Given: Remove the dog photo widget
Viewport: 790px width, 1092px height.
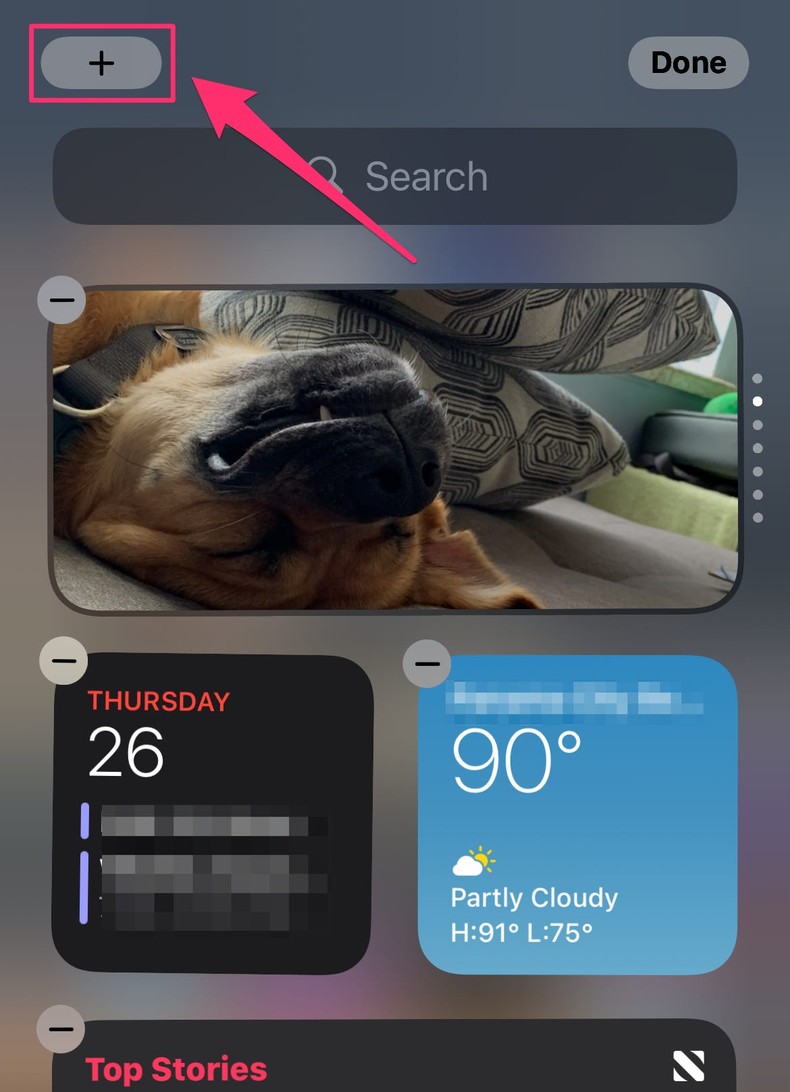Looking at the screenshot, I should [x=61, y=299].
